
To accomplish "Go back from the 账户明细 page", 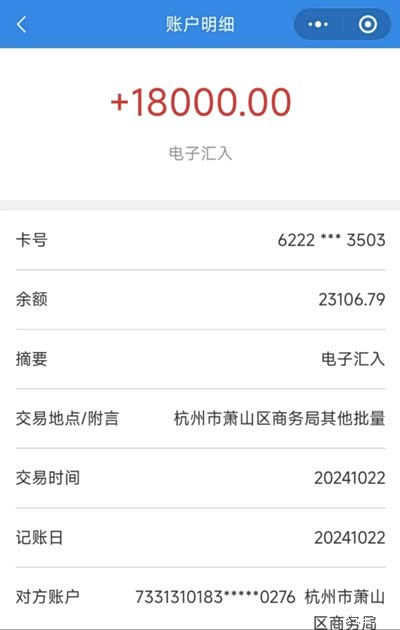I will (x=22, y=25).
